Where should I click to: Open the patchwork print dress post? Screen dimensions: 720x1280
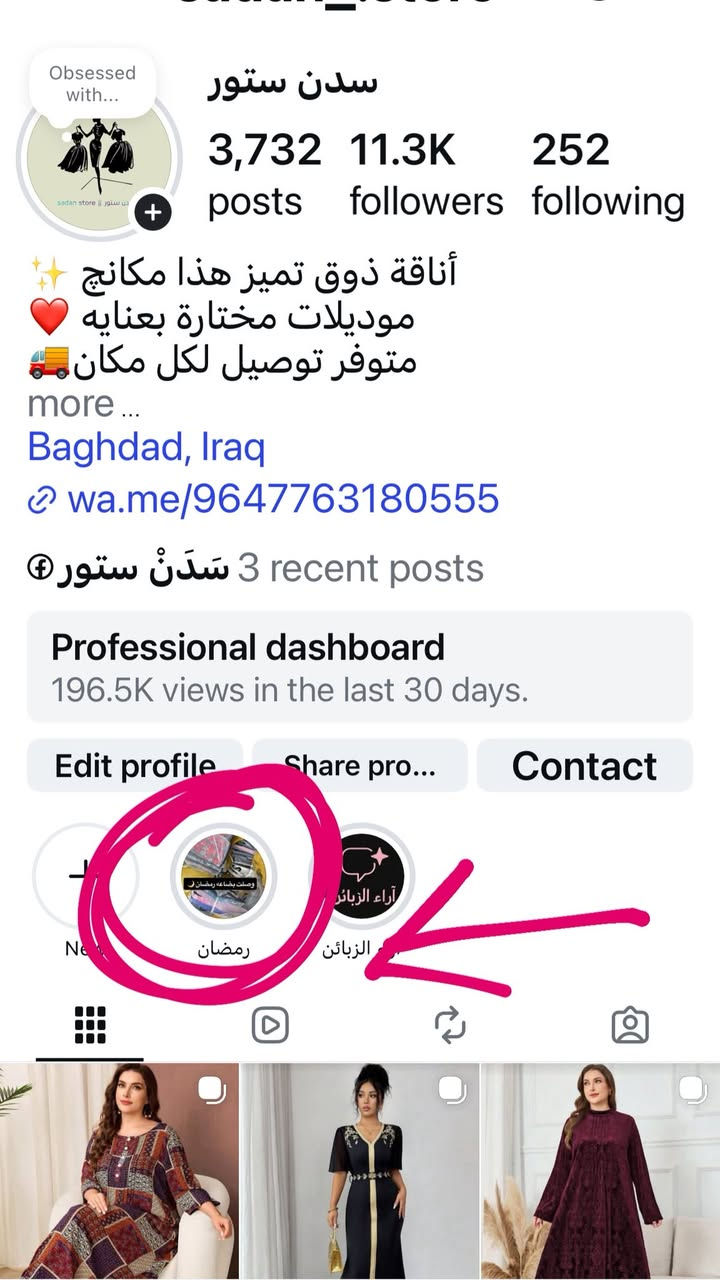point(119,1170)
